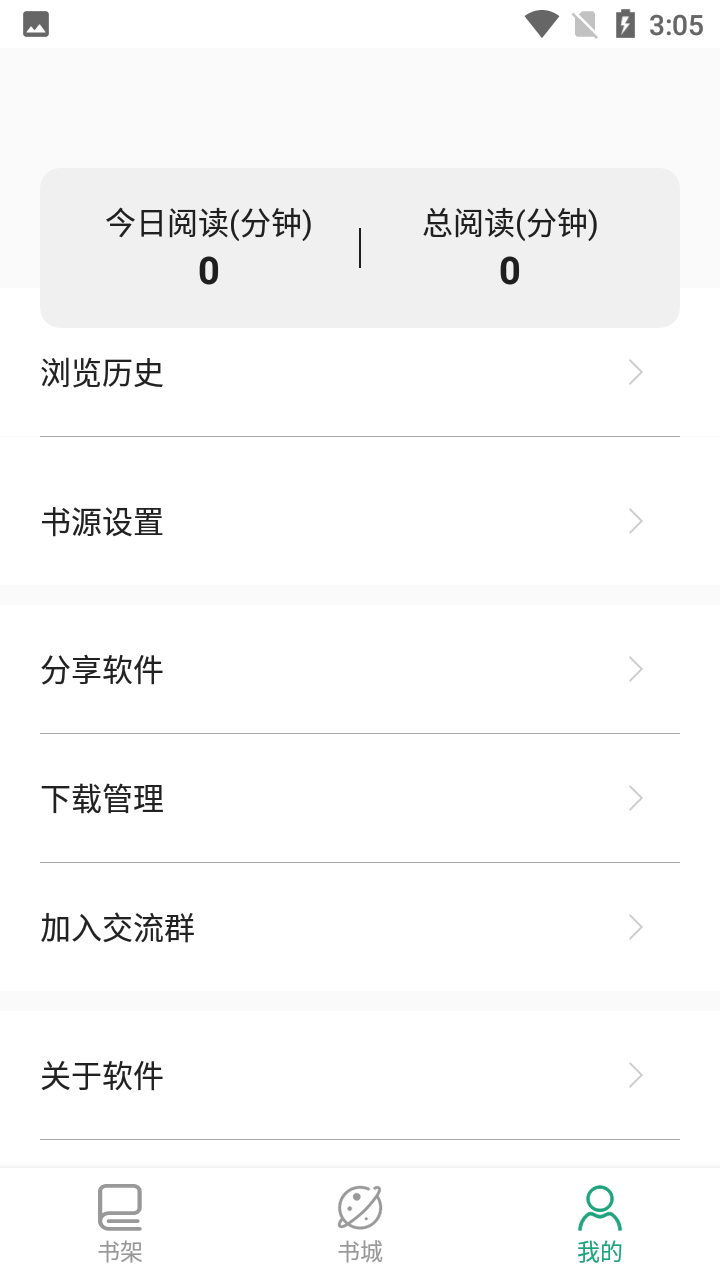This screenshot has height=1280, width=720.
Task: Expand the 书源设置 book source settings chevron
Action: [x=636, y=520]
